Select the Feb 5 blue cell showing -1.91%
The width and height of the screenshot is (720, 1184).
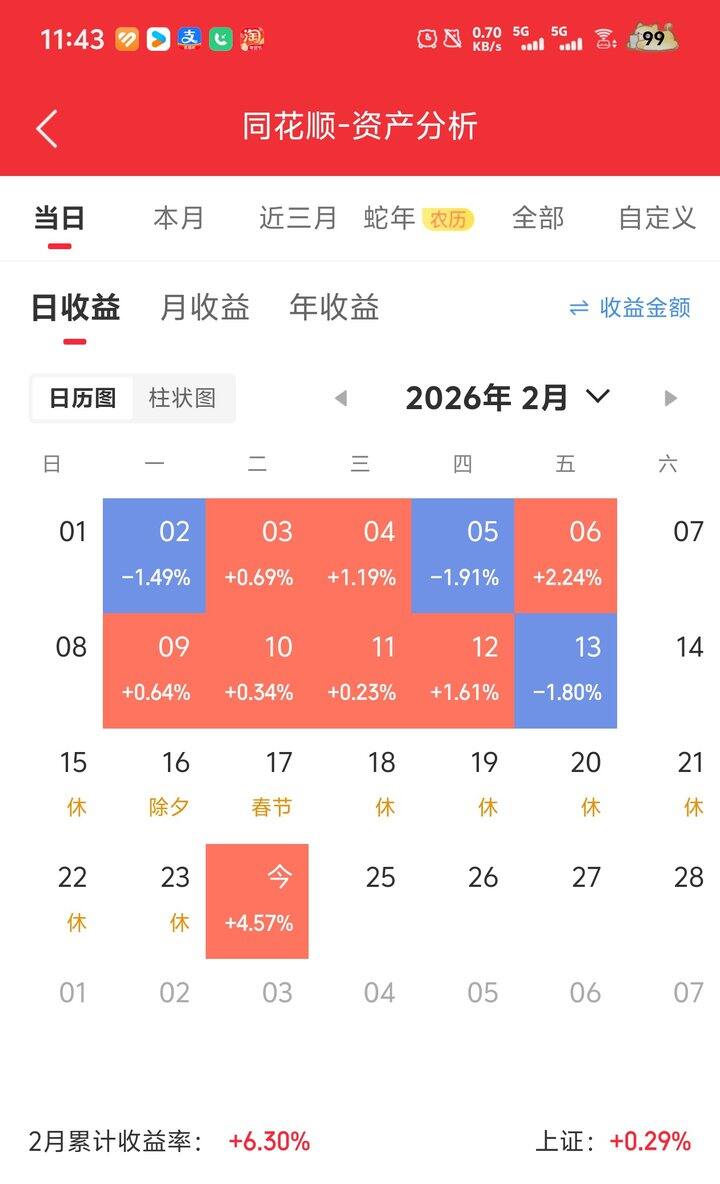tap(463, 554)
